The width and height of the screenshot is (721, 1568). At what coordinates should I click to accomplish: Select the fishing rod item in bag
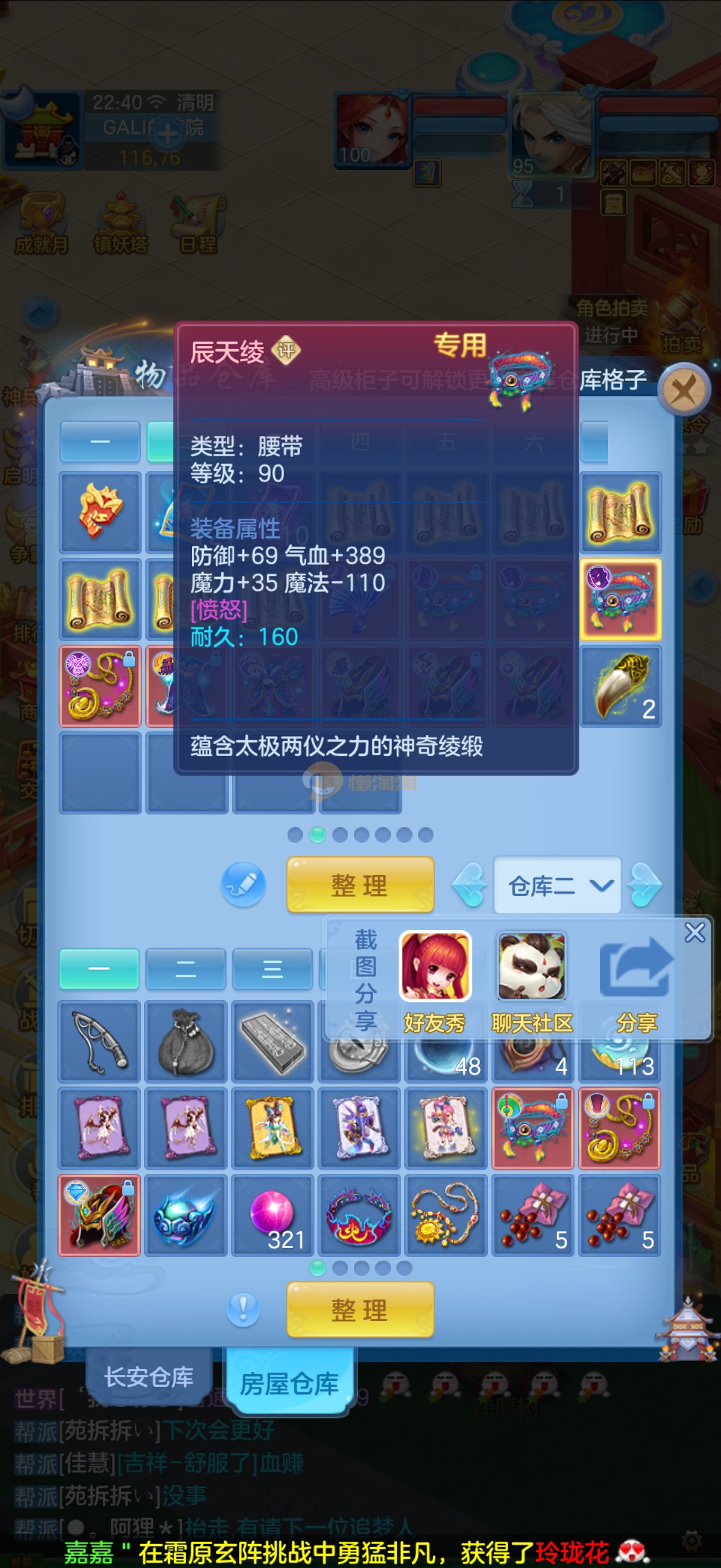tap(100, 1041)
